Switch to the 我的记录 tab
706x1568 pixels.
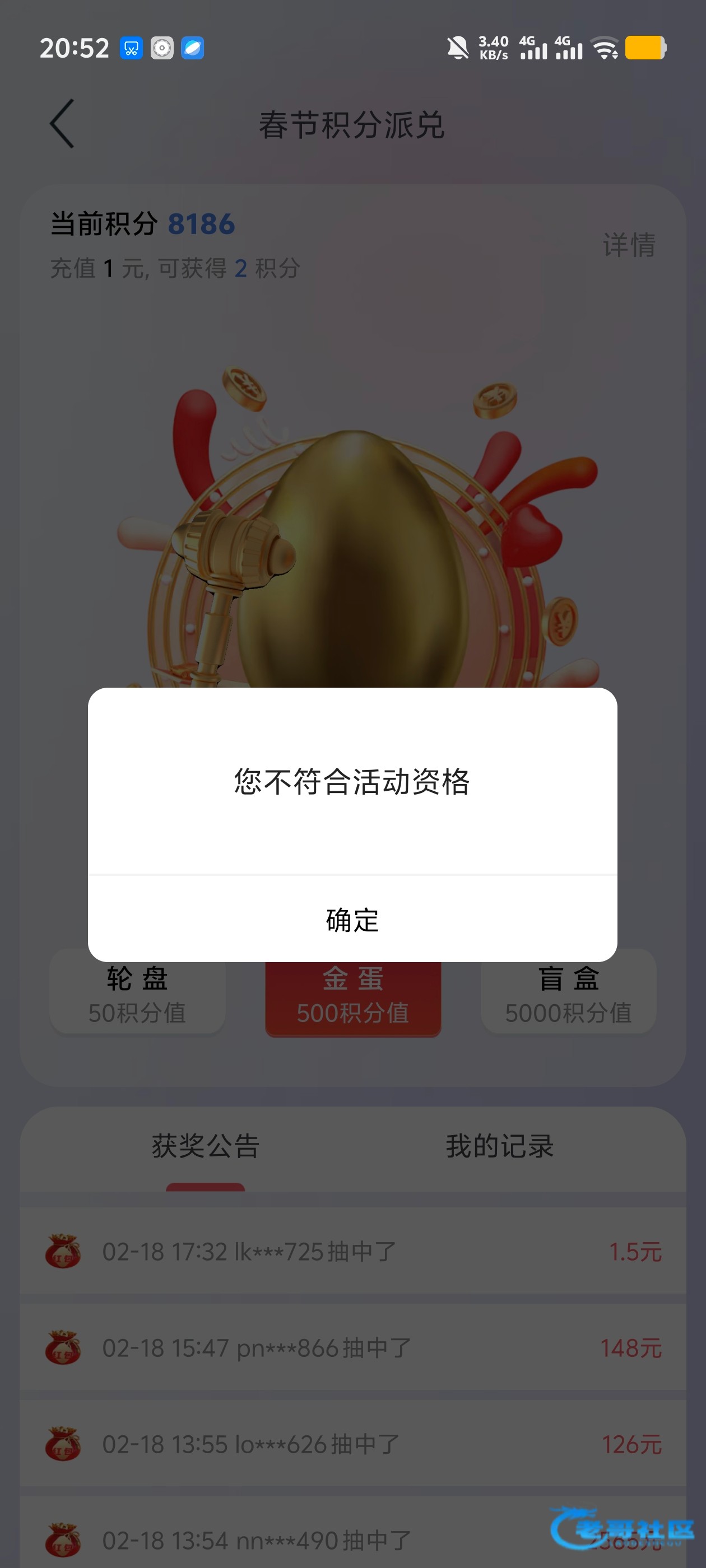point(499,1147)
